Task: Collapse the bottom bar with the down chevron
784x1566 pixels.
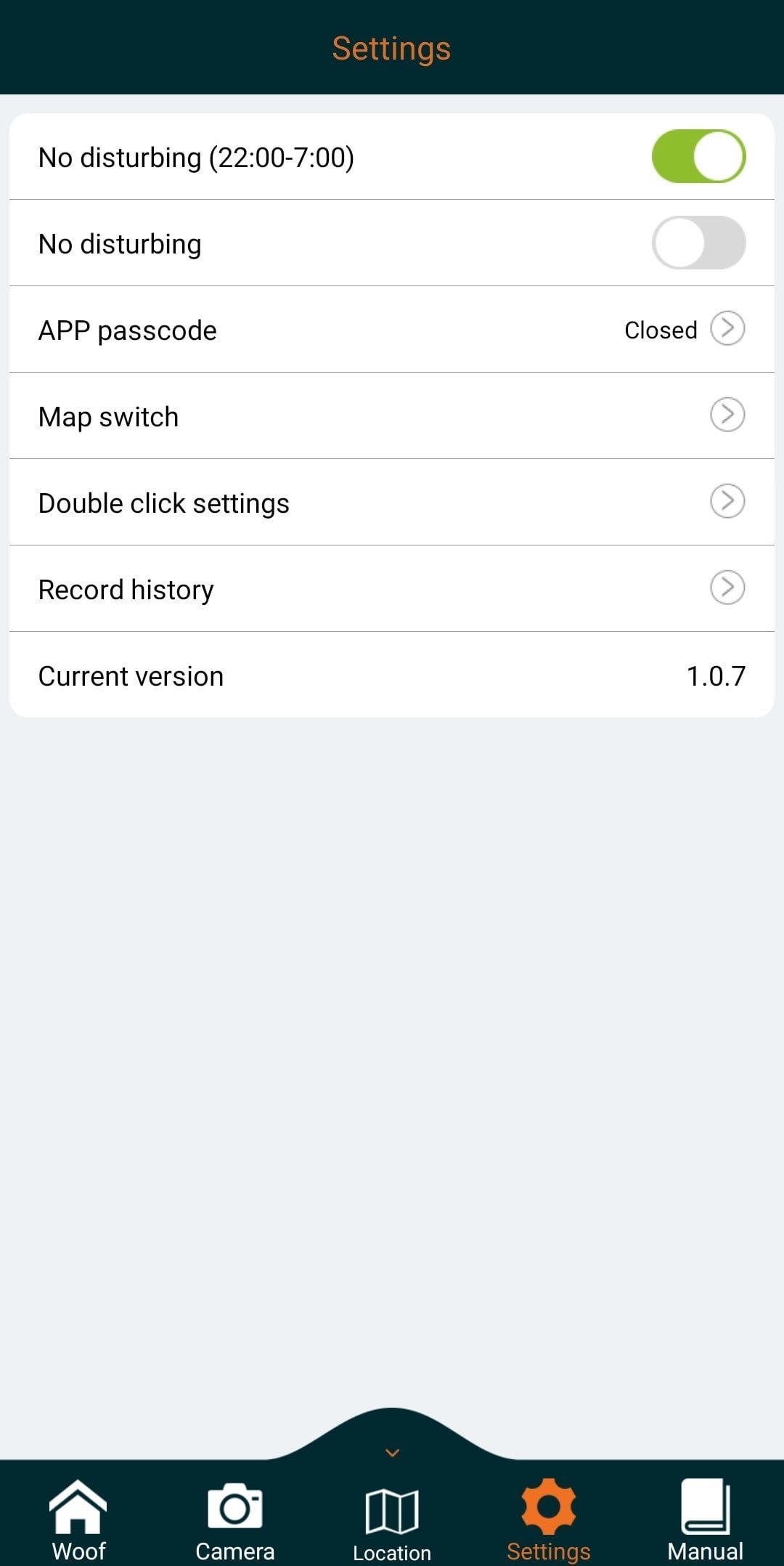Action: [392, 1453]
